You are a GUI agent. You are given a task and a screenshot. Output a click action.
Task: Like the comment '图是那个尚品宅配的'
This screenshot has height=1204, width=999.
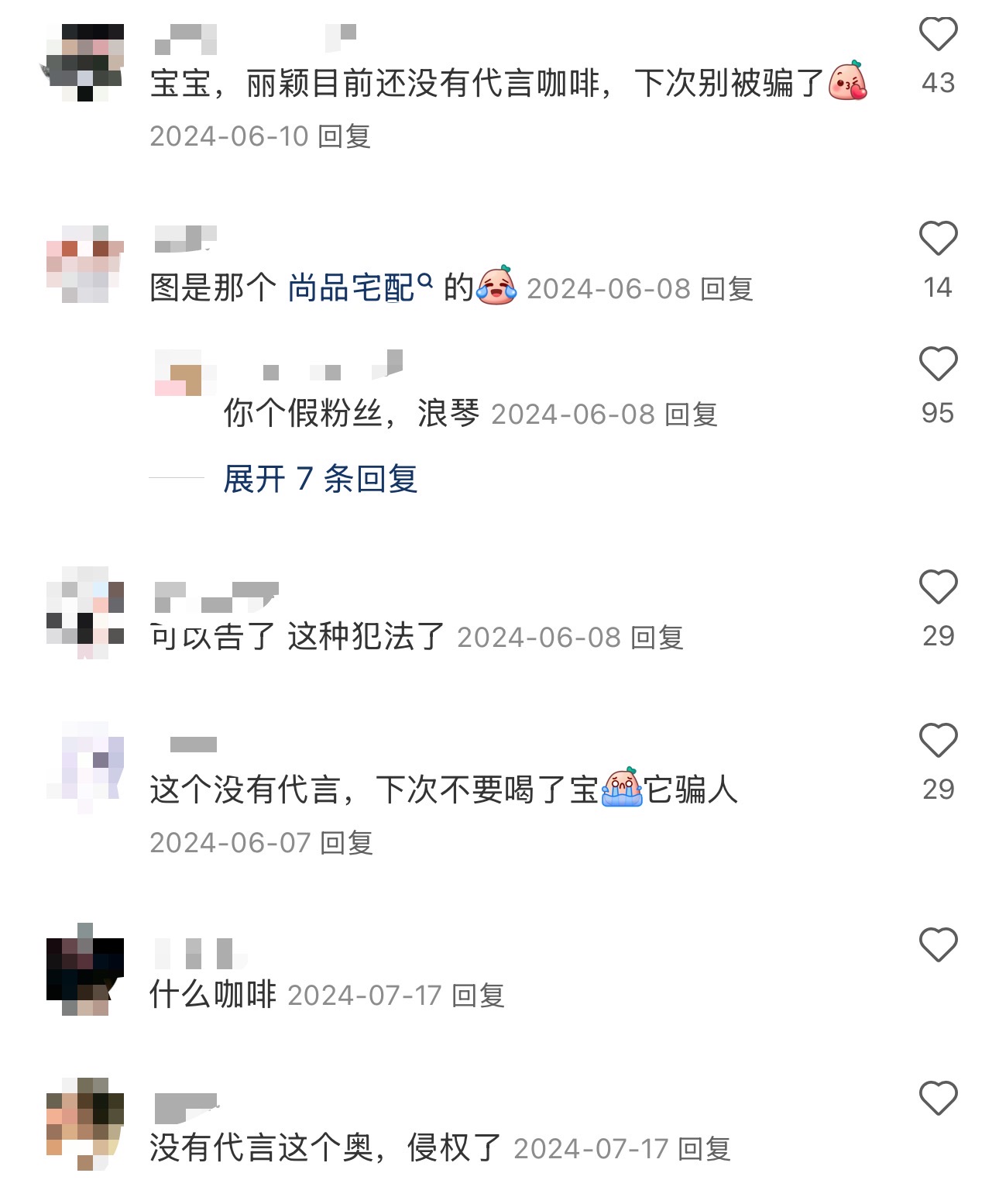pyautogui.click(x=938, y=239)
